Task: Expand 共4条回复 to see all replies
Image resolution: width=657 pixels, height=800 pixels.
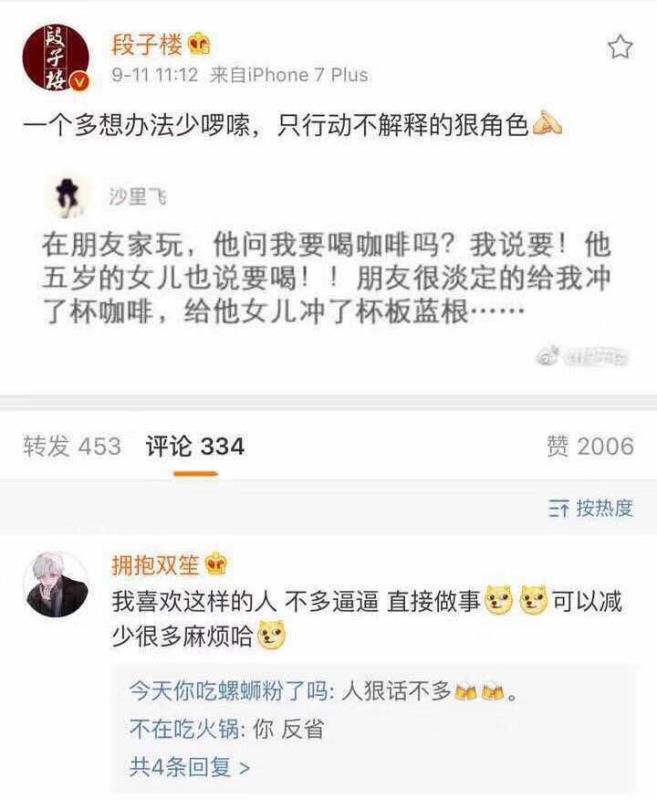Action: coord(189,767)
